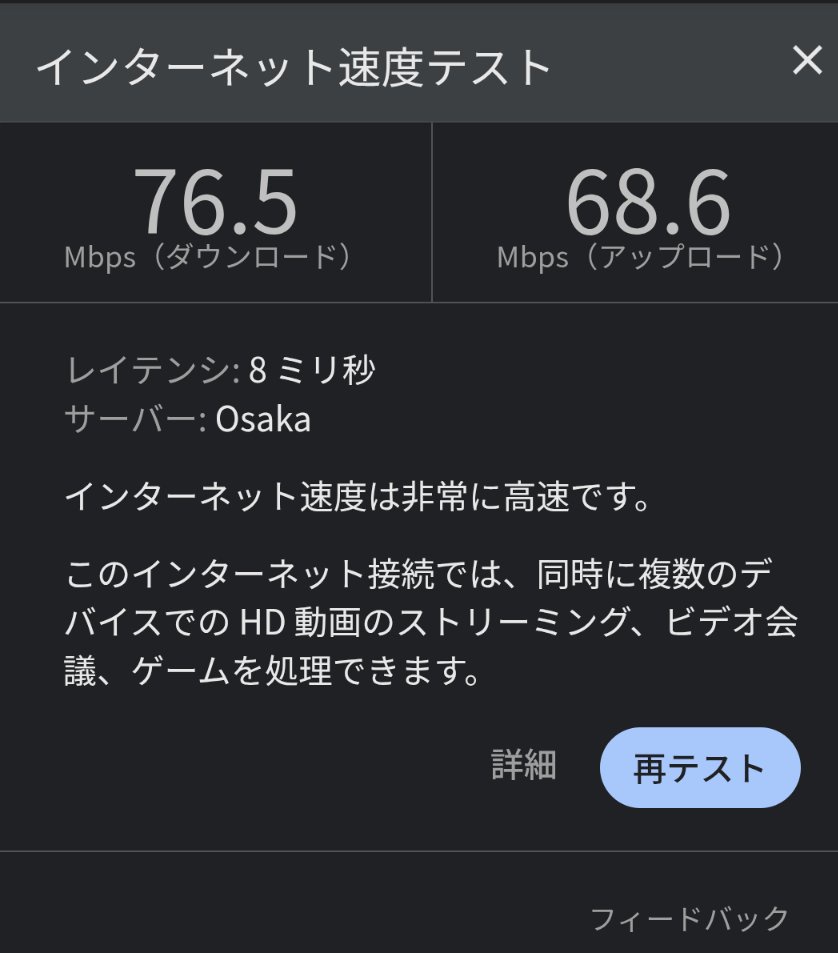838x953 pixels.
Task: Close the internet speed test dialog
Action: click(806, 61)
